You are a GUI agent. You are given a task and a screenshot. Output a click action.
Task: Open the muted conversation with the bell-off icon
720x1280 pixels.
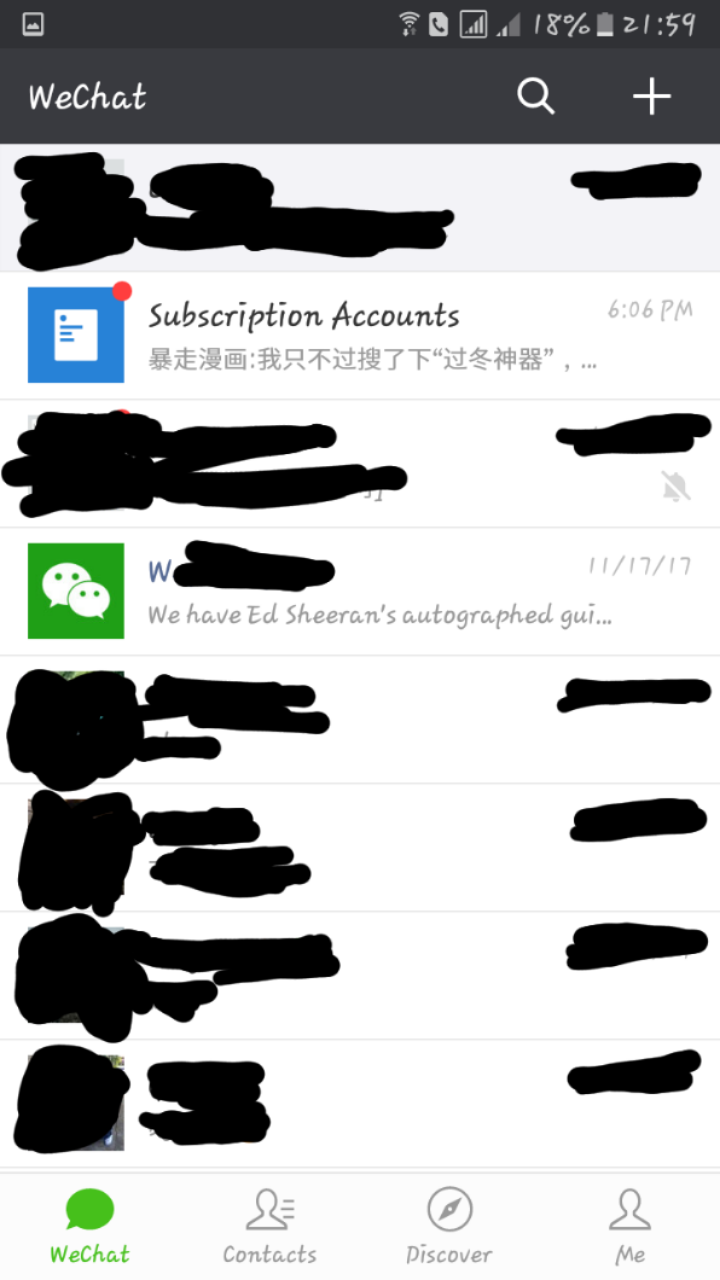(x=360, y=464)
